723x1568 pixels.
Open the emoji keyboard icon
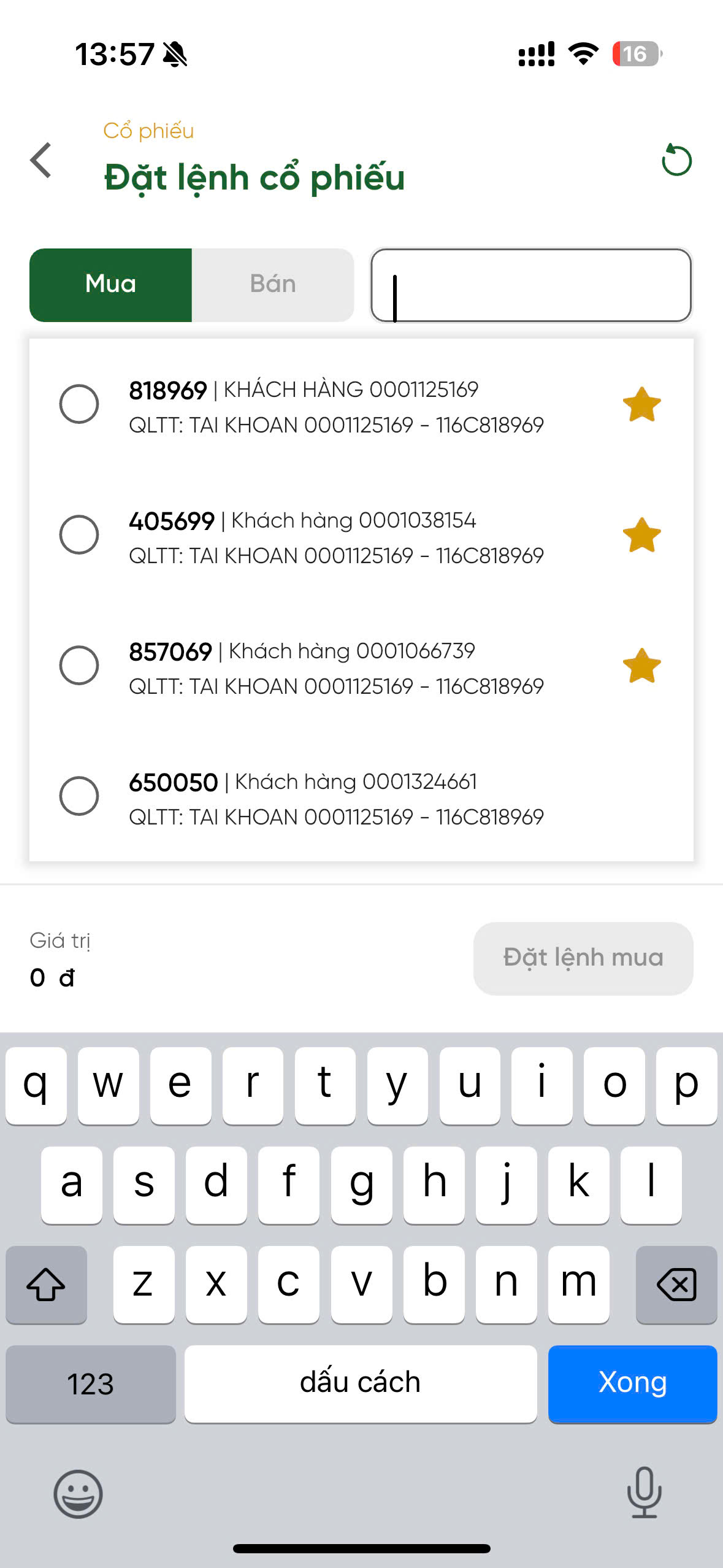point(78,1493)
